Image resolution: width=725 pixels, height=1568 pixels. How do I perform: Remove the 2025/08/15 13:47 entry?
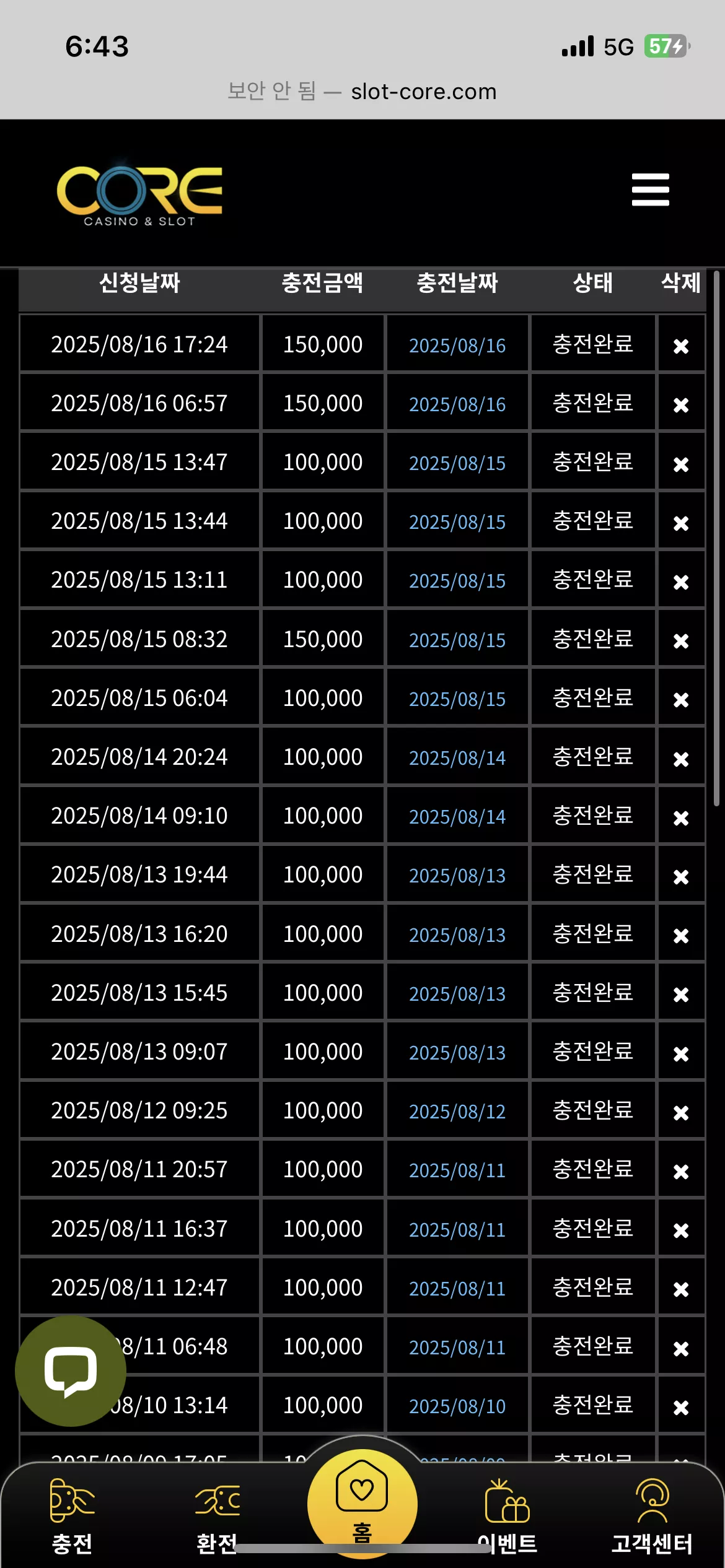[681, 464]
